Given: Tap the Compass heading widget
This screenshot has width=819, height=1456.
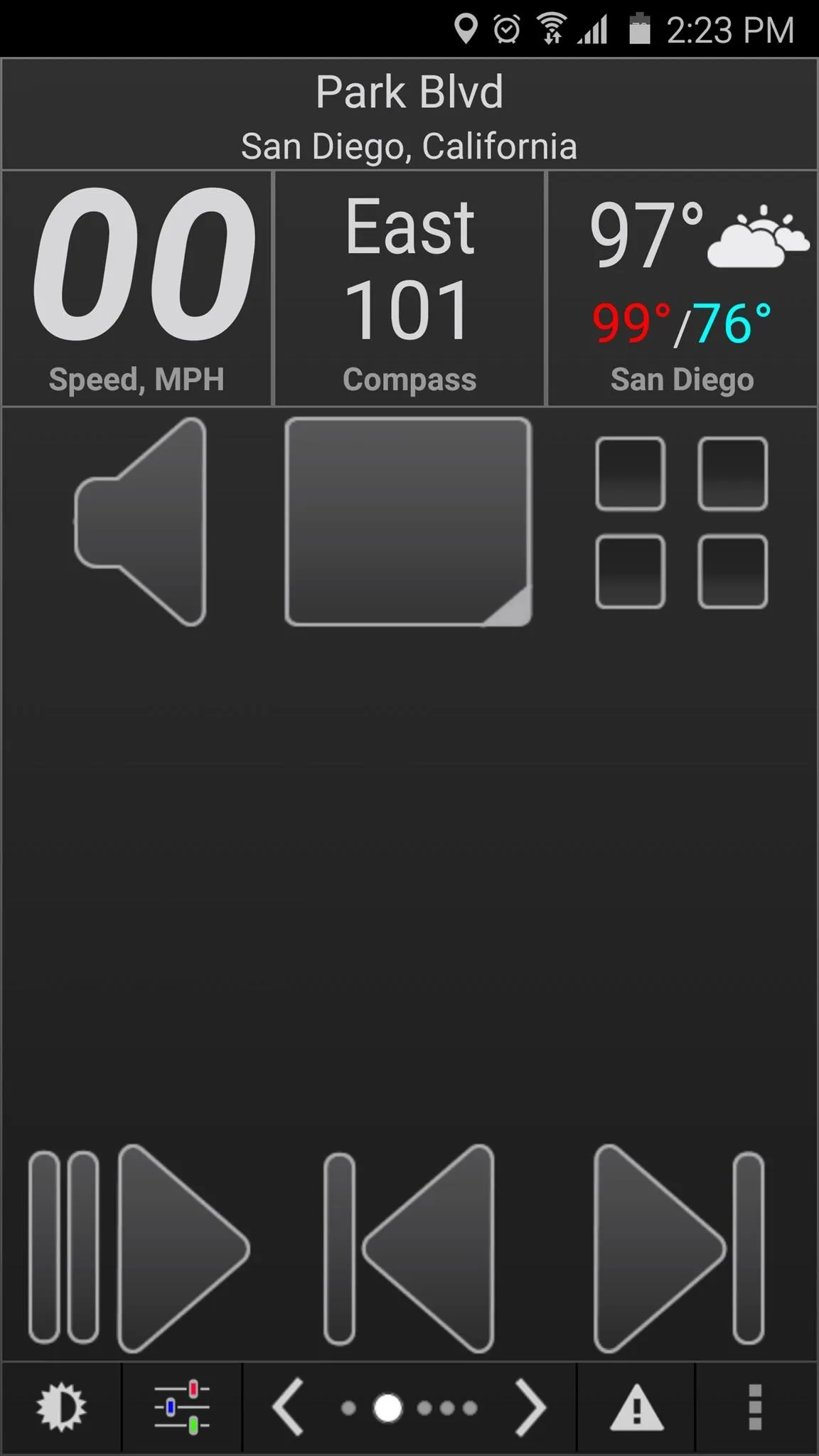Looking at the screenshot, I should point(409,288).
